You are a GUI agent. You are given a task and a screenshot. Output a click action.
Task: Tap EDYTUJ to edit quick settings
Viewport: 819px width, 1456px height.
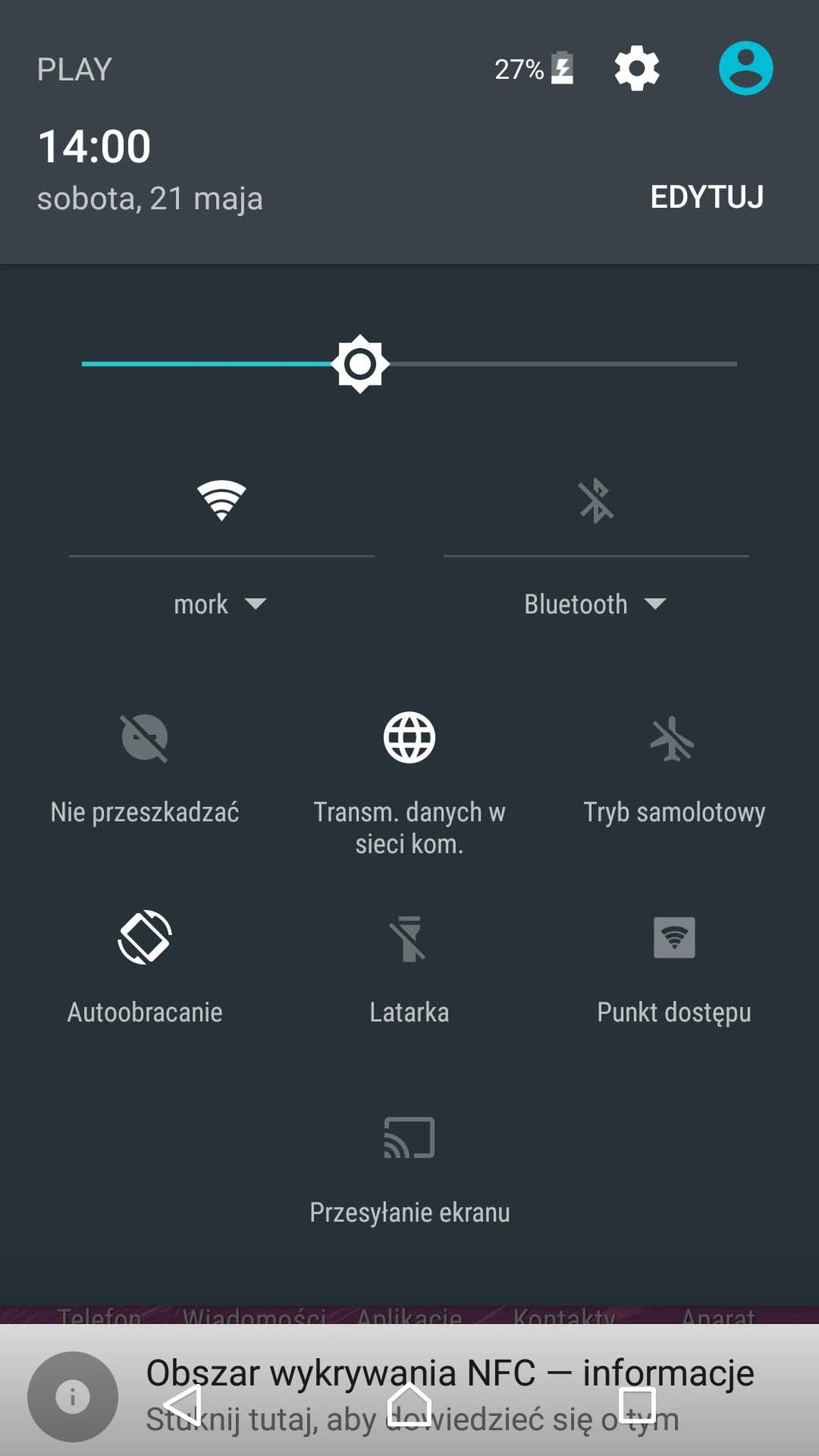tap(707, 197)
